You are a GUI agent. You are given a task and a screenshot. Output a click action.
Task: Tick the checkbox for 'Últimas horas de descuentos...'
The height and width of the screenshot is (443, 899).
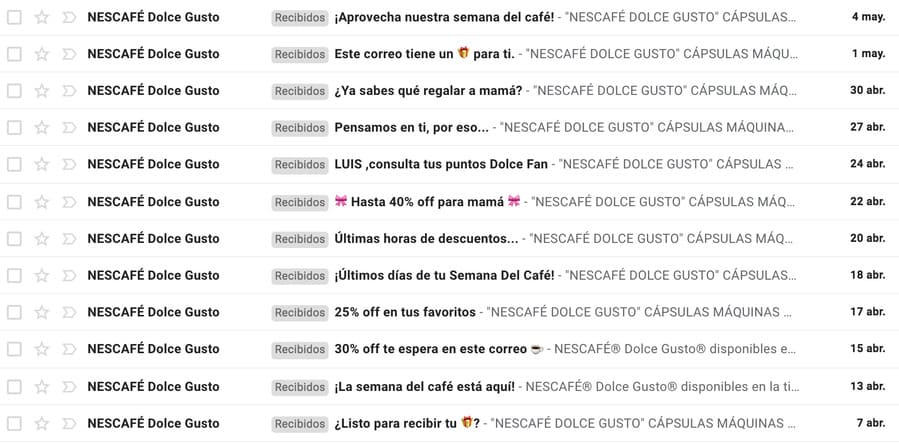[14, 239]
